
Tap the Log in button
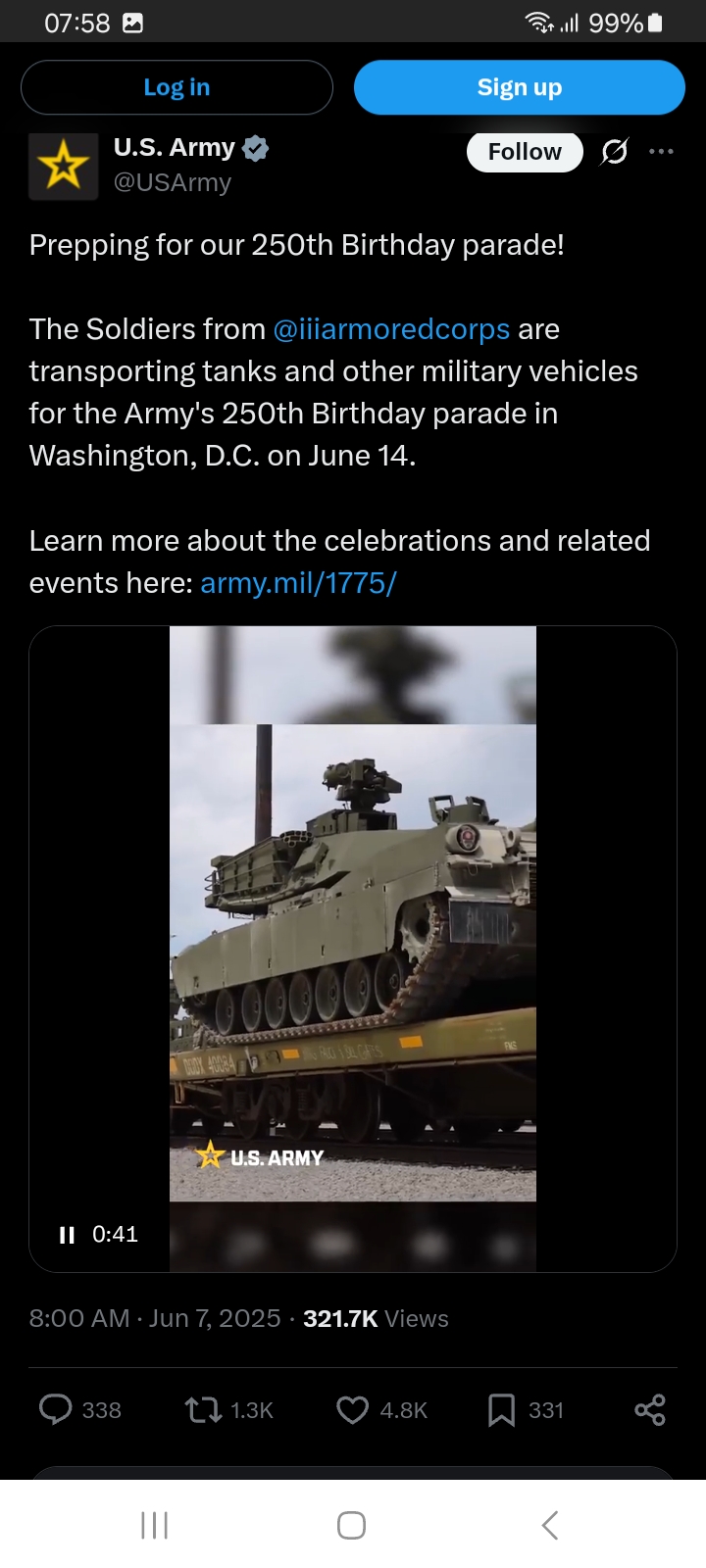176,87
